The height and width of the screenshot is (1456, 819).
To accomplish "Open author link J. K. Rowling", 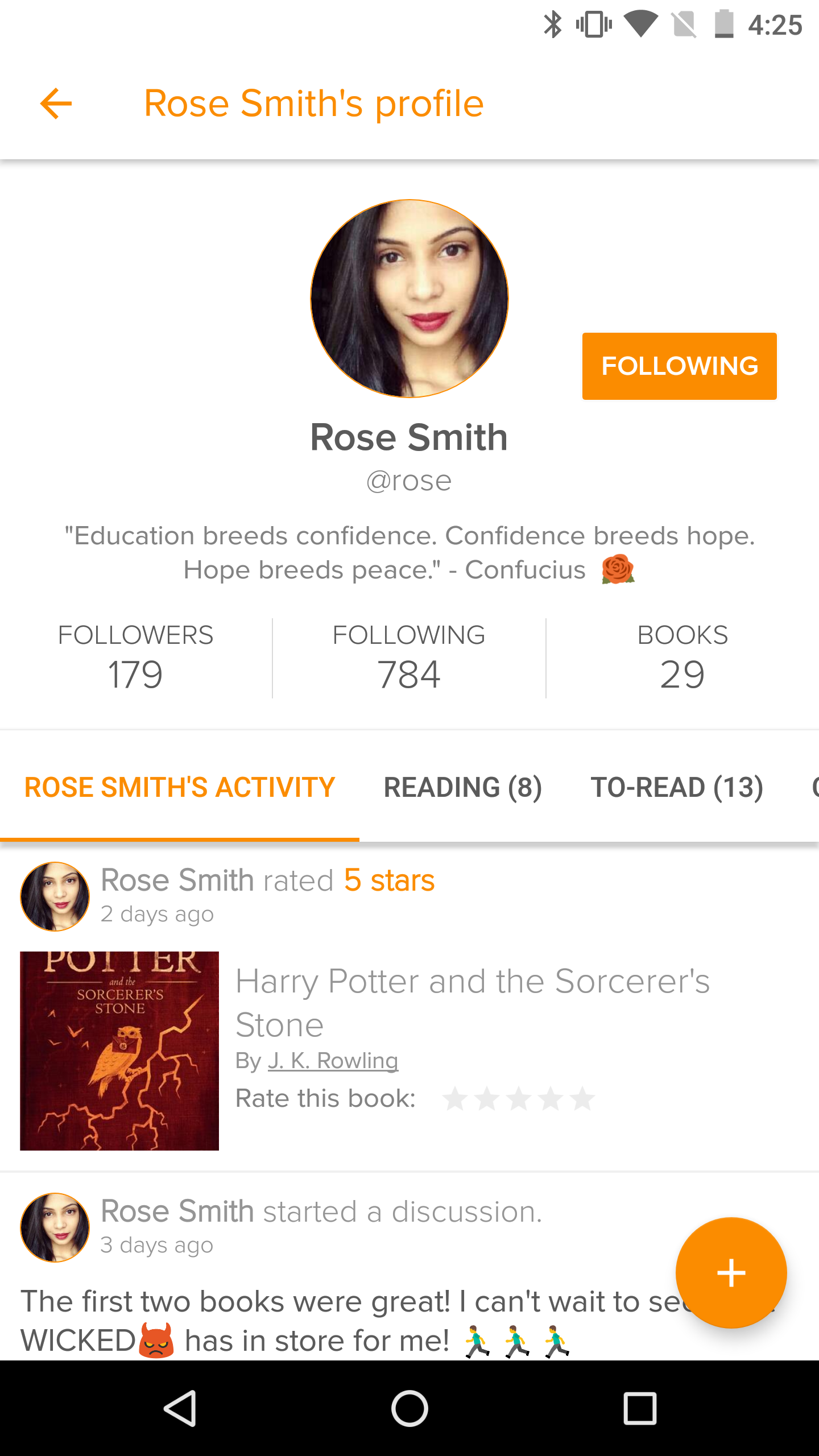I will coord(333,1061).
